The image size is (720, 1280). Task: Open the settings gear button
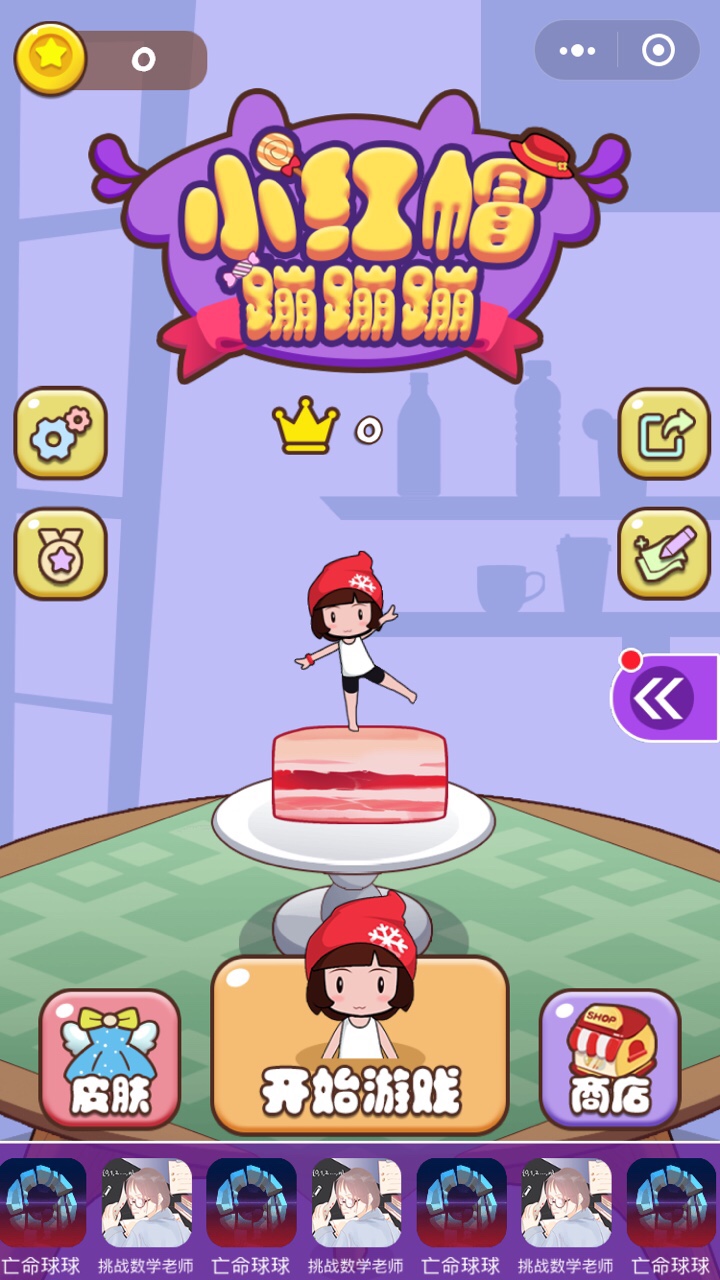[x=60, y=433]
